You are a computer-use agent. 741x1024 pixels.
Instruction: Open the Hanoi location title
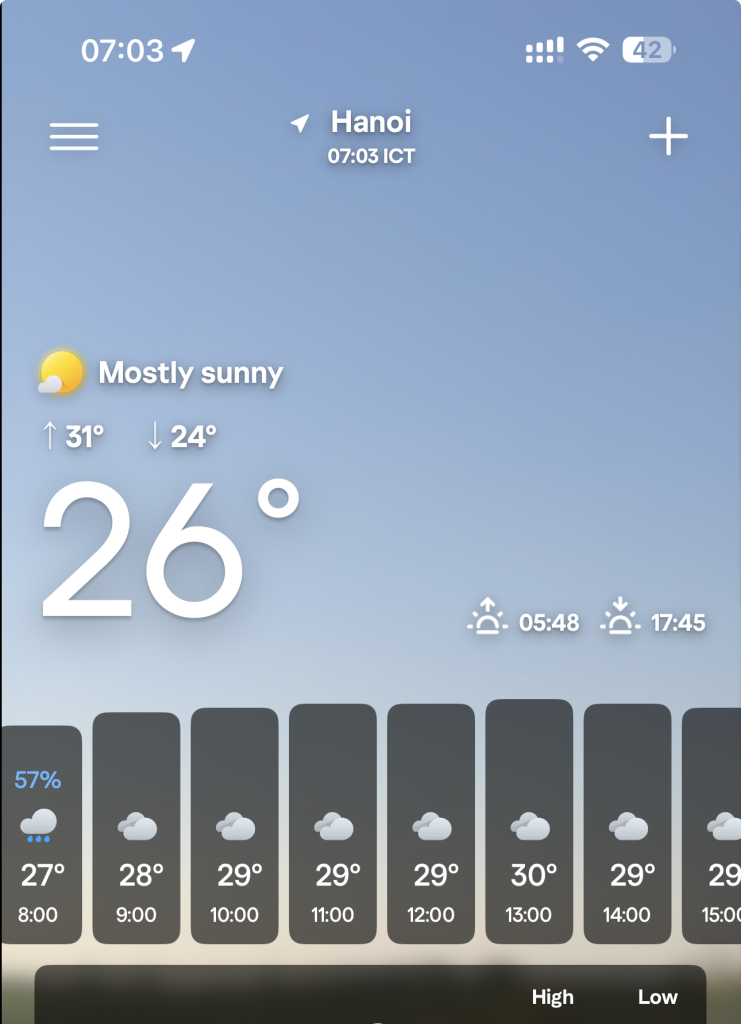point(370,123)
